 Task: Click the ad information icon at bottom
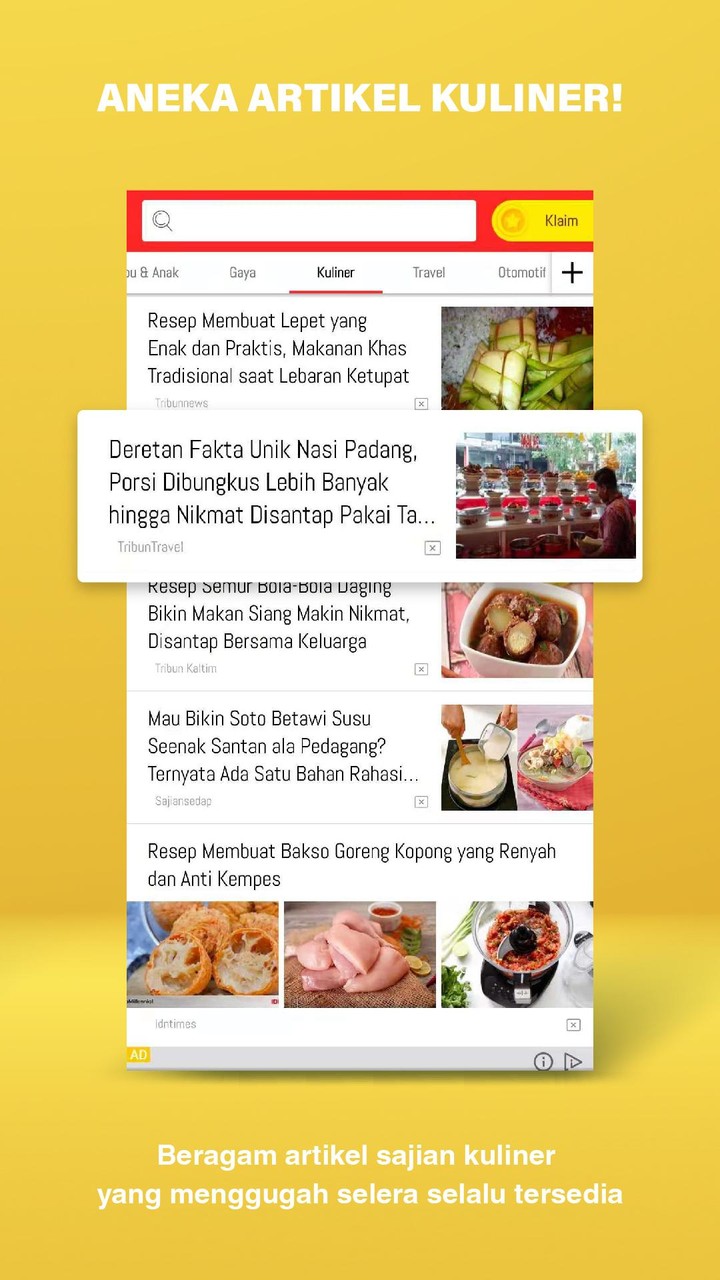click(543, 1062)
